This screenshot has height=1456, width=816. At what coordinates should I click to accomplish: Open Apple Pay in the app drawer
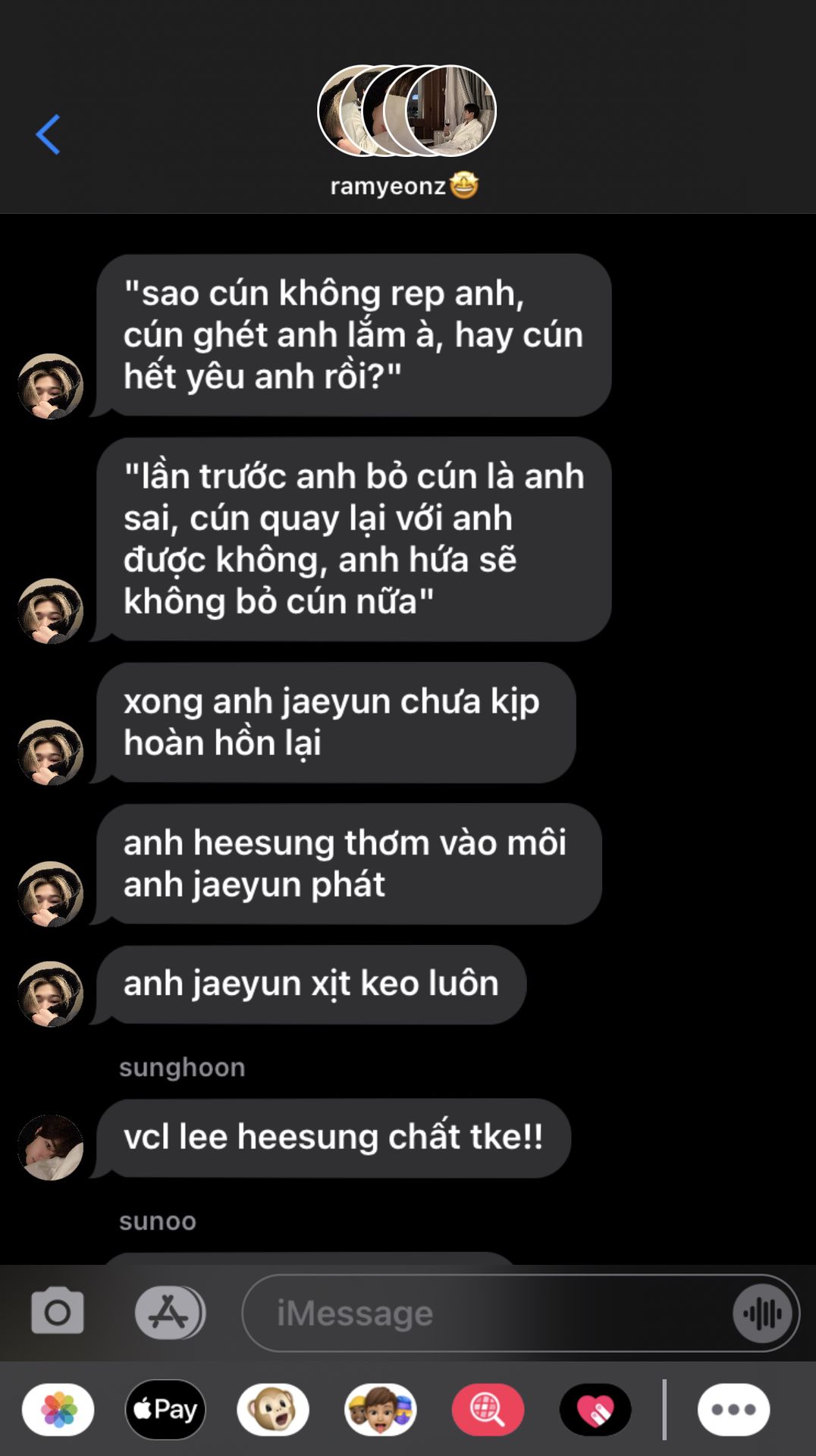166,1410
